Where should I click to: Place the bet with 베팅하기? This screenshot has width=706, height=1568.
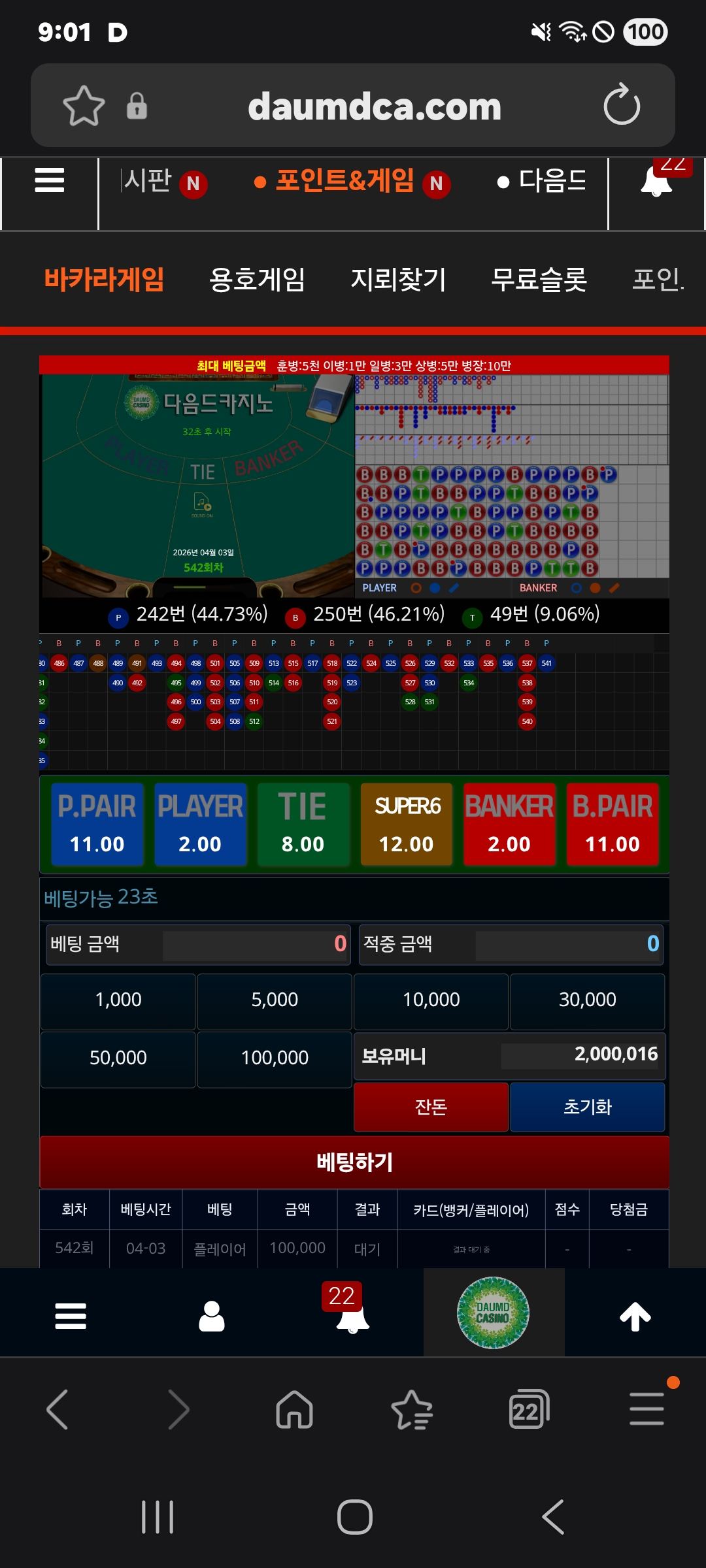pyautogui.click(x=354, y=1162)
